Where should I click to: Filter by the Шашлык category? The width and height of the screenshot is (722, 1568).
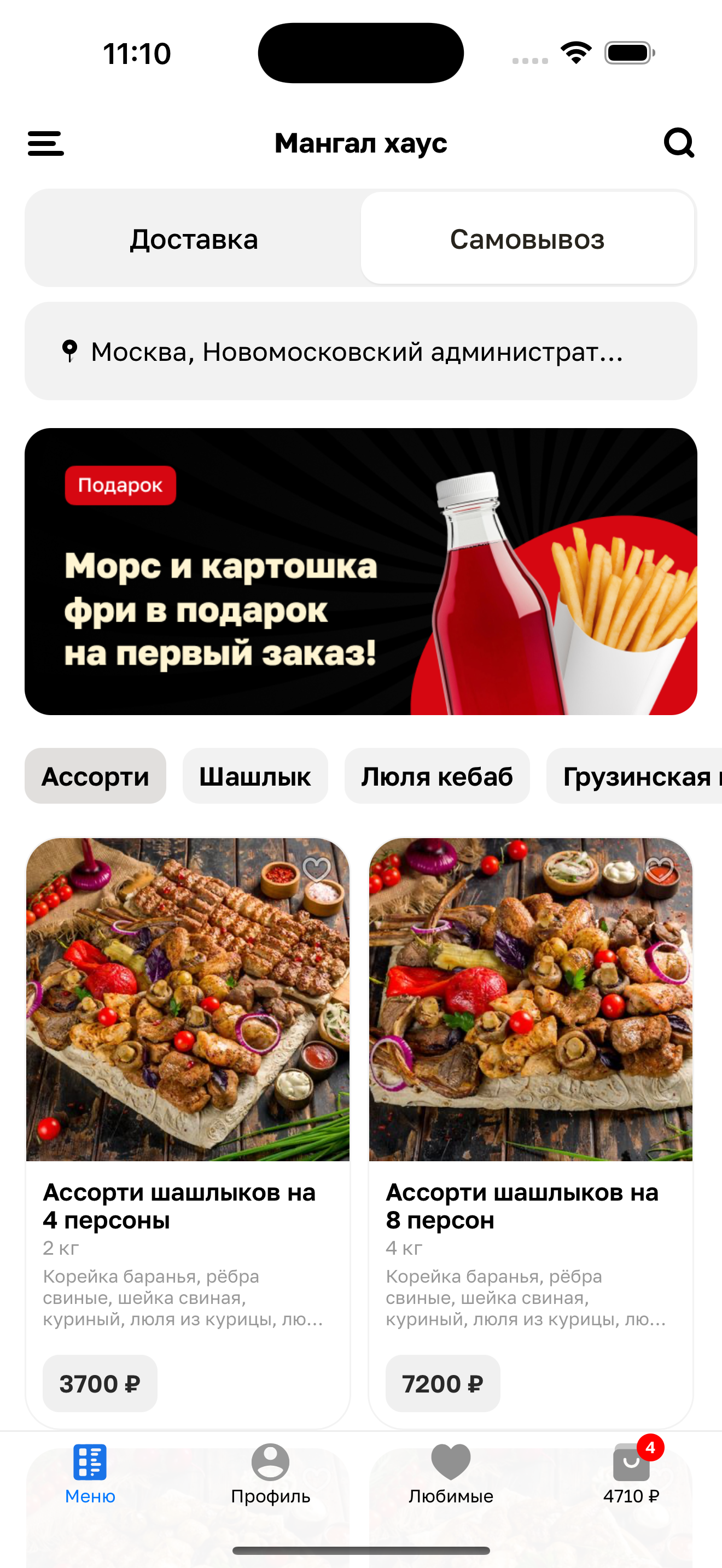[x=255, y=776]
